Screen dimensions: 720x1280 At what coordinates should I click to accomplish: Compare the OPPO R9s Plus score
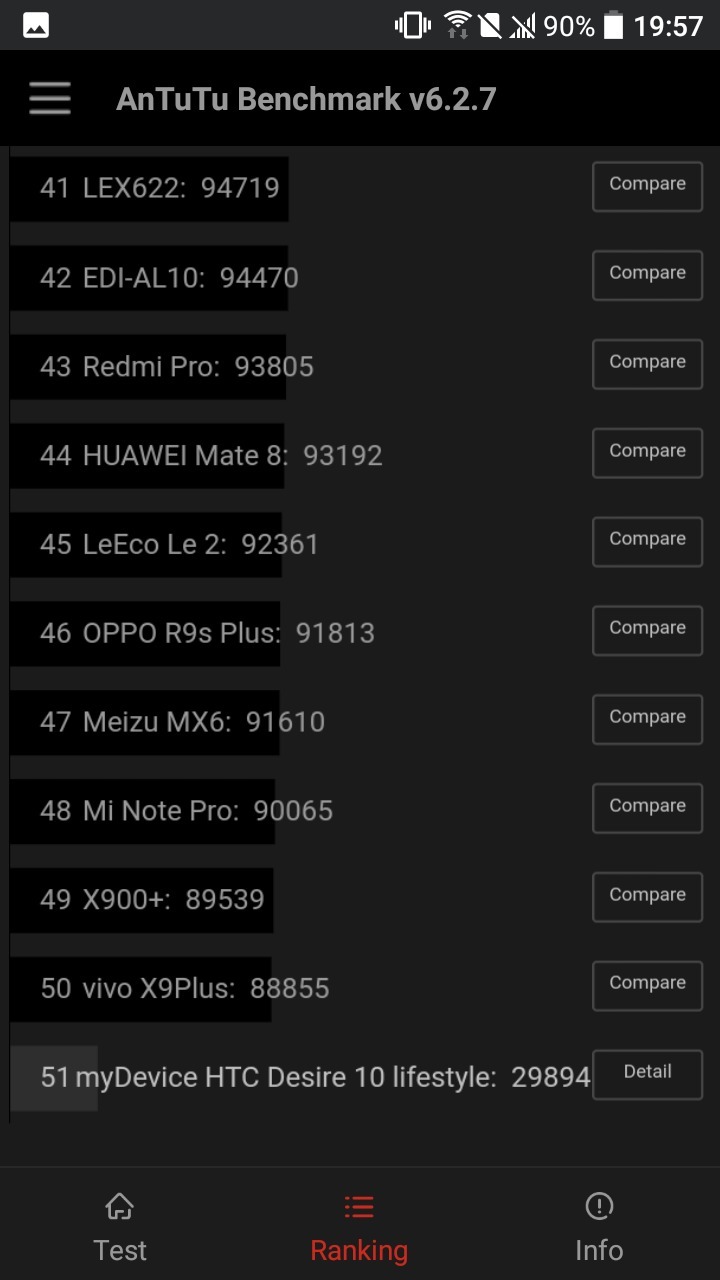pos(646,630)
